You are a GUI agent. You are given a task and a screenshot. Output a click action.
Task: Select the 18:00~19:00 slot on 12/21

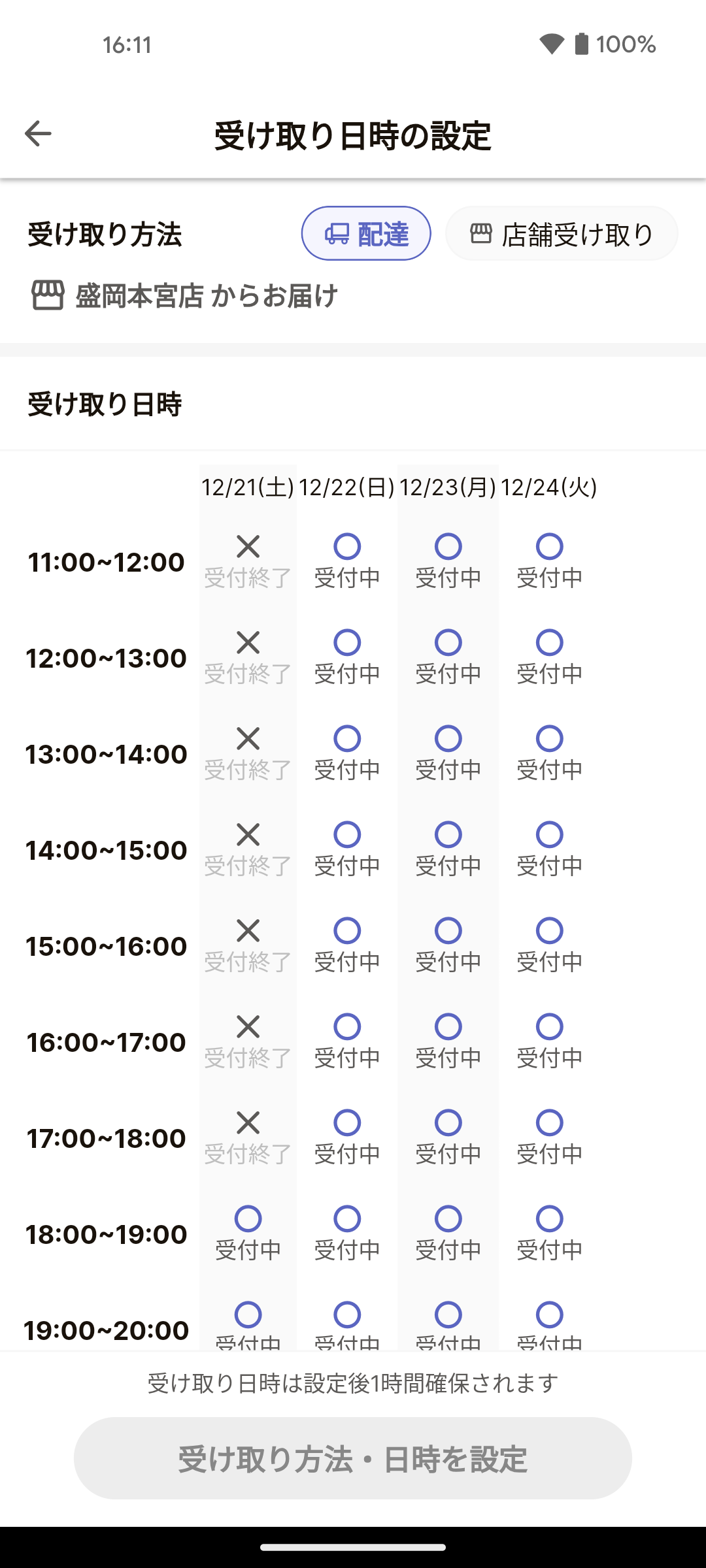(x=247, y=1218)
